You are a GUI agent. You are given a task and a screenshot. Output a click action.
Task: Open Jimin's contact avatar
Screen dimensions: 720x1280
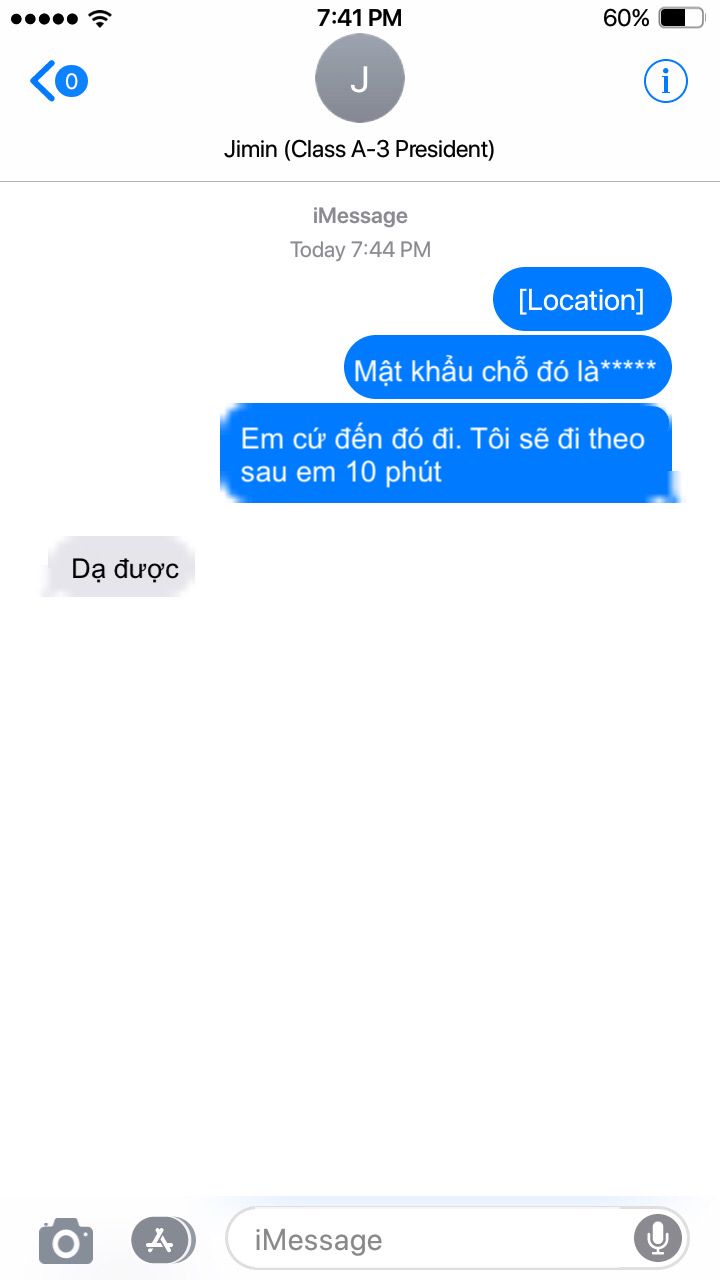360,79
